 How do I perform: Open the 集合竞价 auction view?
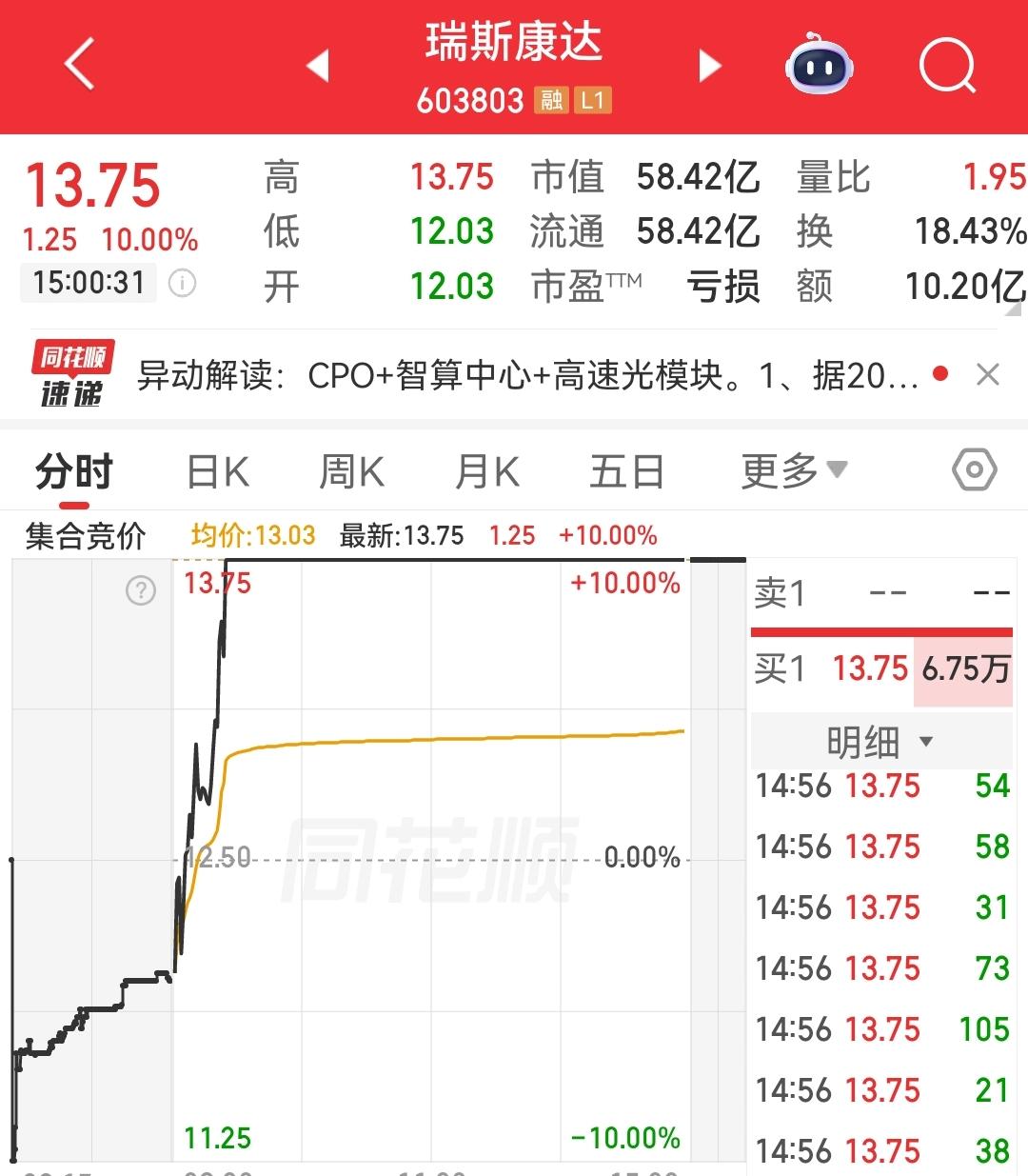click(x=82, y=535)
